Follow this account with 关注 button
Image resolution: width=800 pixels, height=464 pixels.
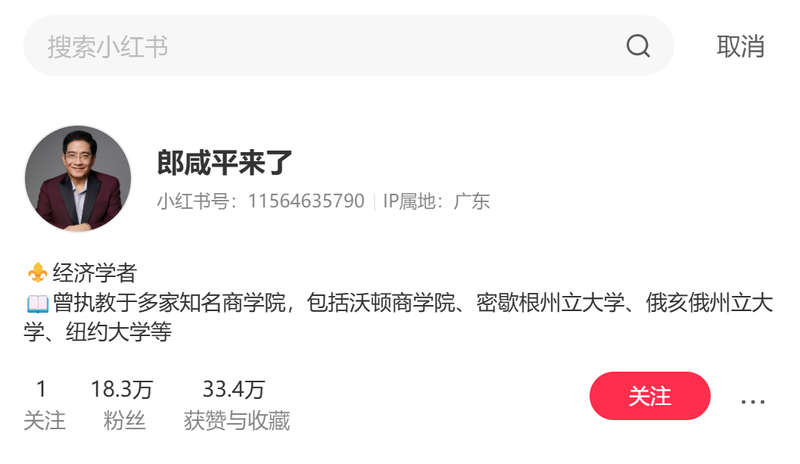tap(650, 396)
